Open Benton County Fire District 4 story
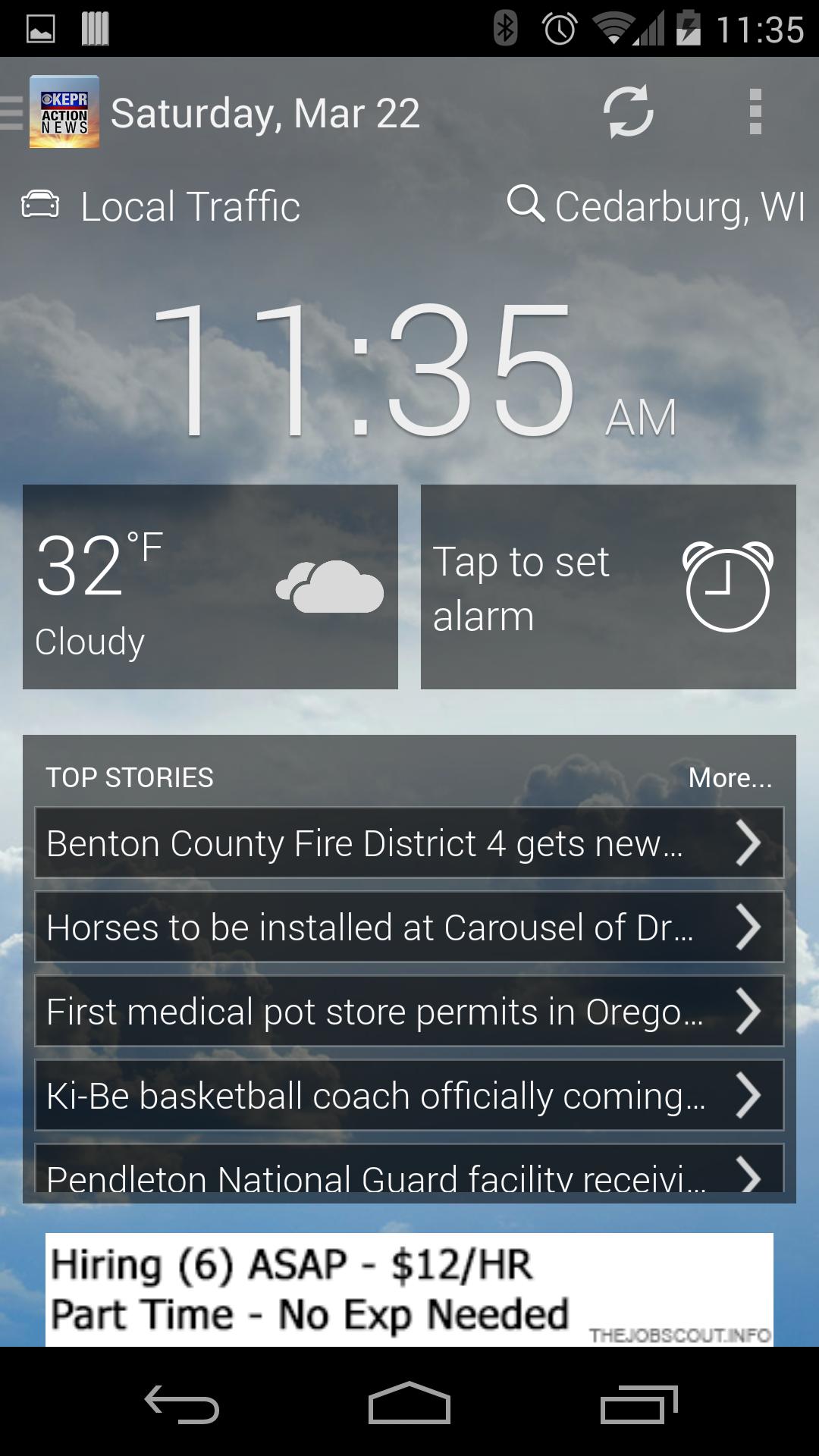The height and width of the screenshot is (1456, 819). (x=409, y=843)
